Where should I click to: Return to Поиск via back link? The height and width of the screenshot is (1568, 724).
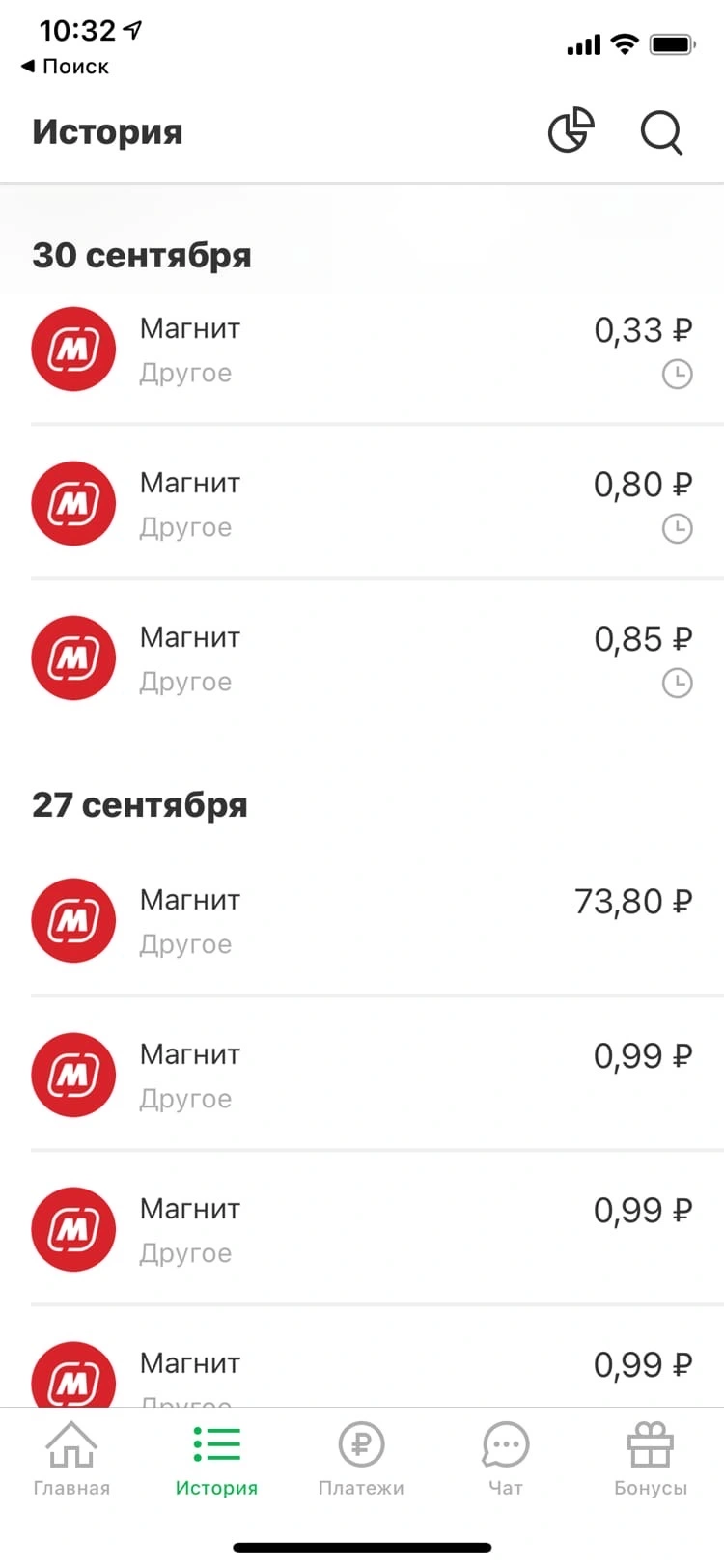pos(65,67)
